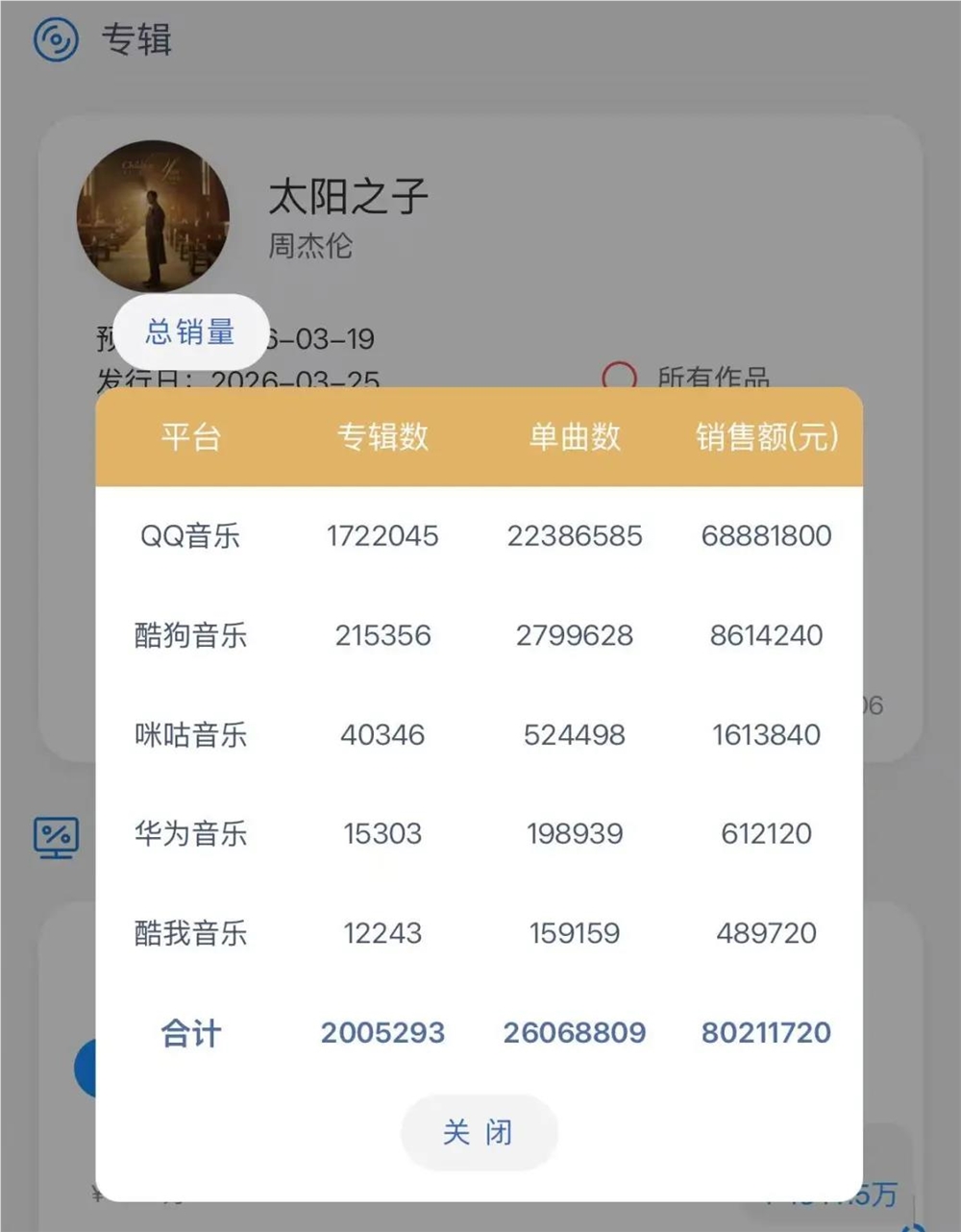The height and width of the screenshot is (1232, 961).
Task: Click the monitor-percent sales statistics icon
Action: pos(56,836)
